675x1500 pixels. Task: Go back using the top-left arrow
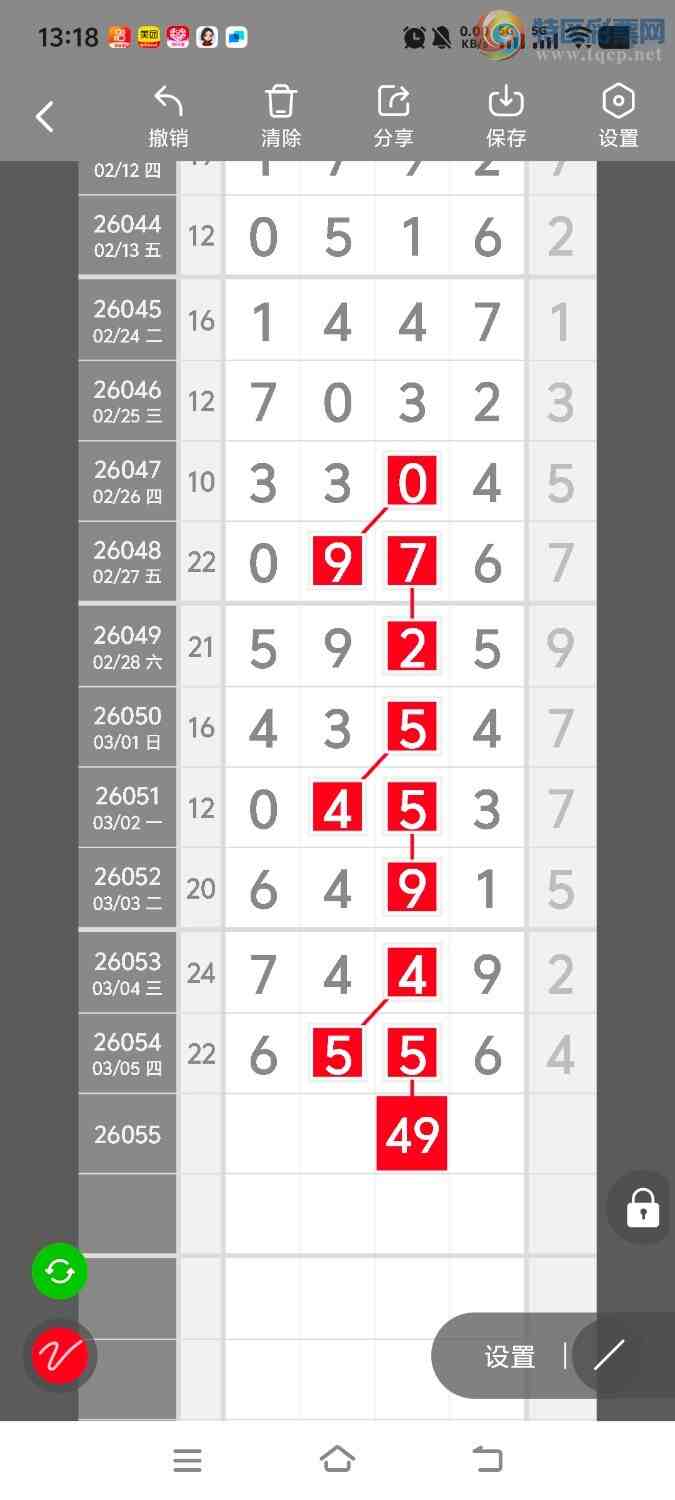[x=45, y=117]
